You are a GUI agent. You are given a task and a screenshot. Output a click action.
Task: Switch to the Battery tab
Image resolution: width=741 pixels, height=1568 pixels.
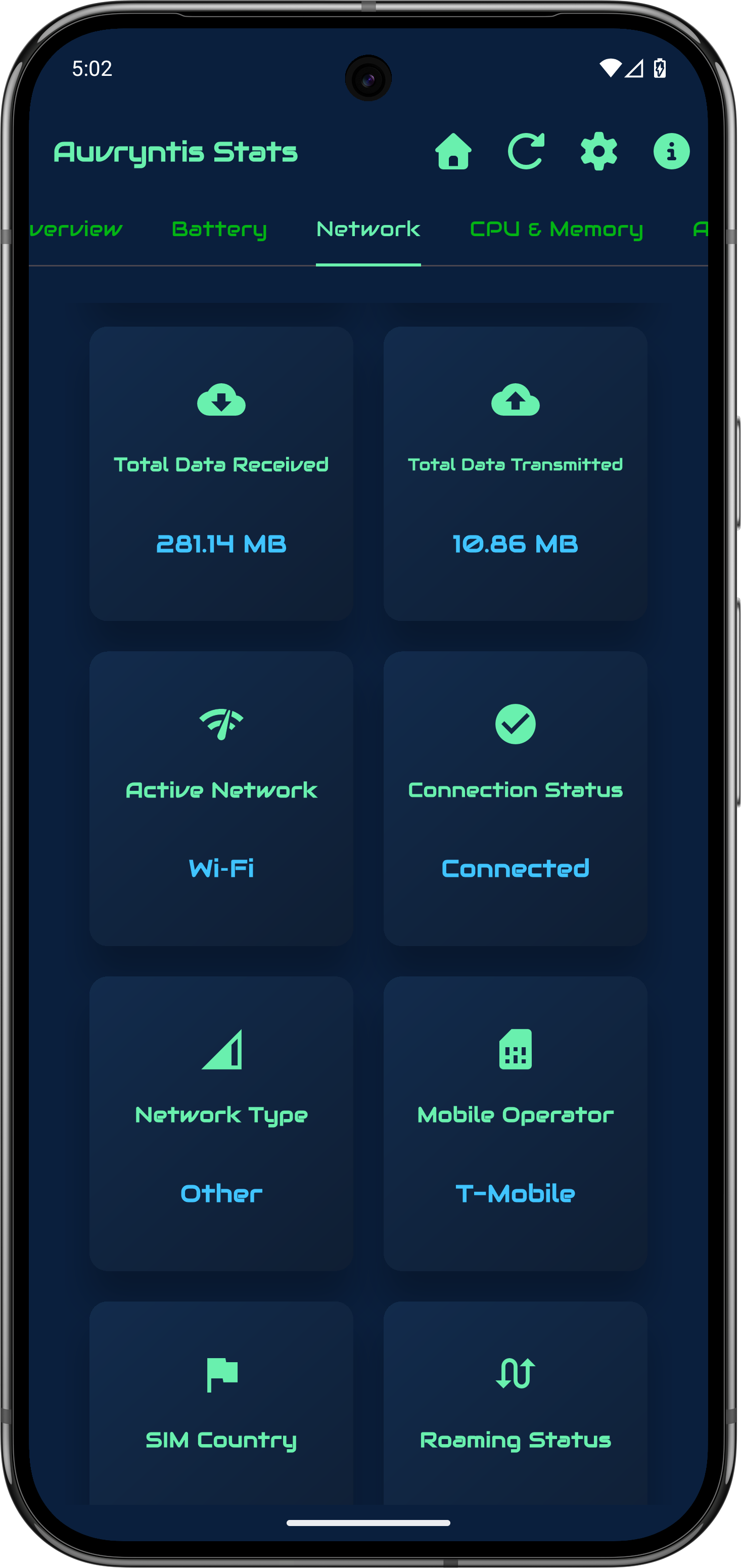[219, 230]
